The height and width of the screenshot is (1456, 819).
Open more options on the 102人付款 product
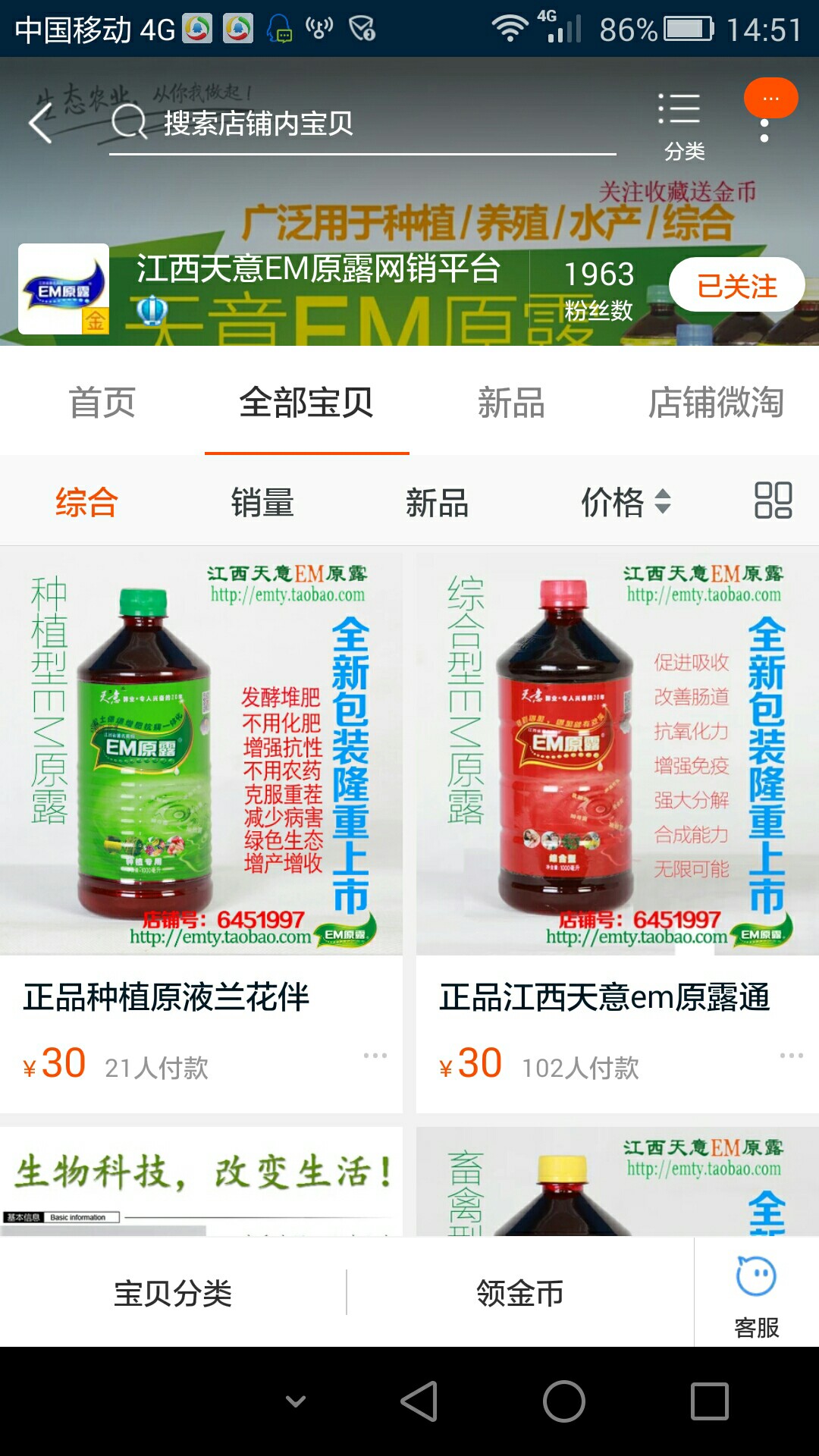point(792,1056)
